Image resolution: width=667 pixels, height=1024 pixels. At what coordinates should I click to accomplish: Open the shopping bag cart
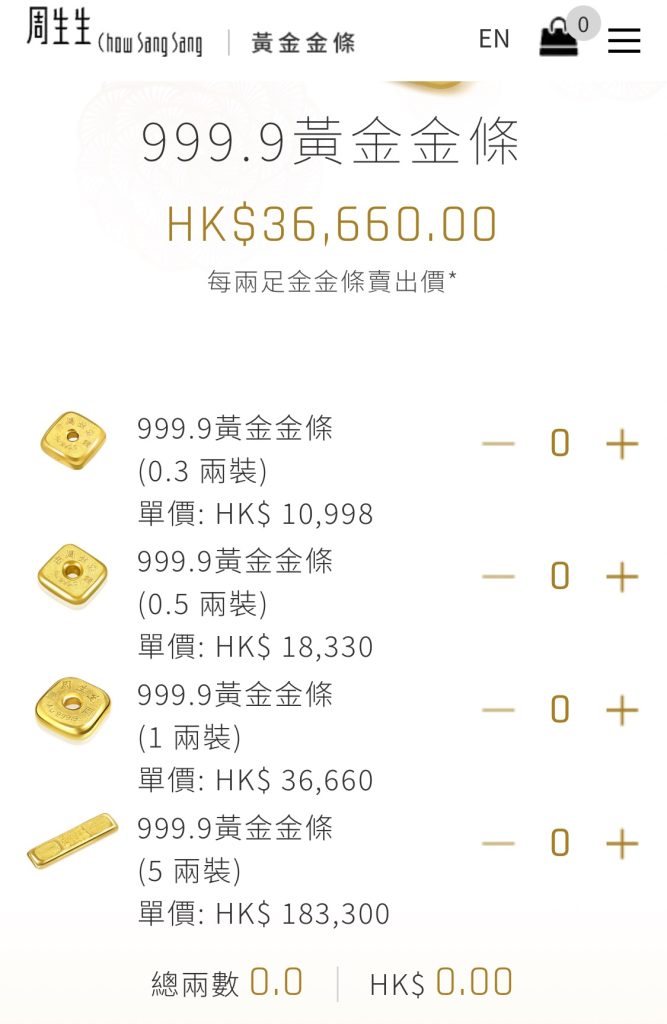tap(559, 39)
